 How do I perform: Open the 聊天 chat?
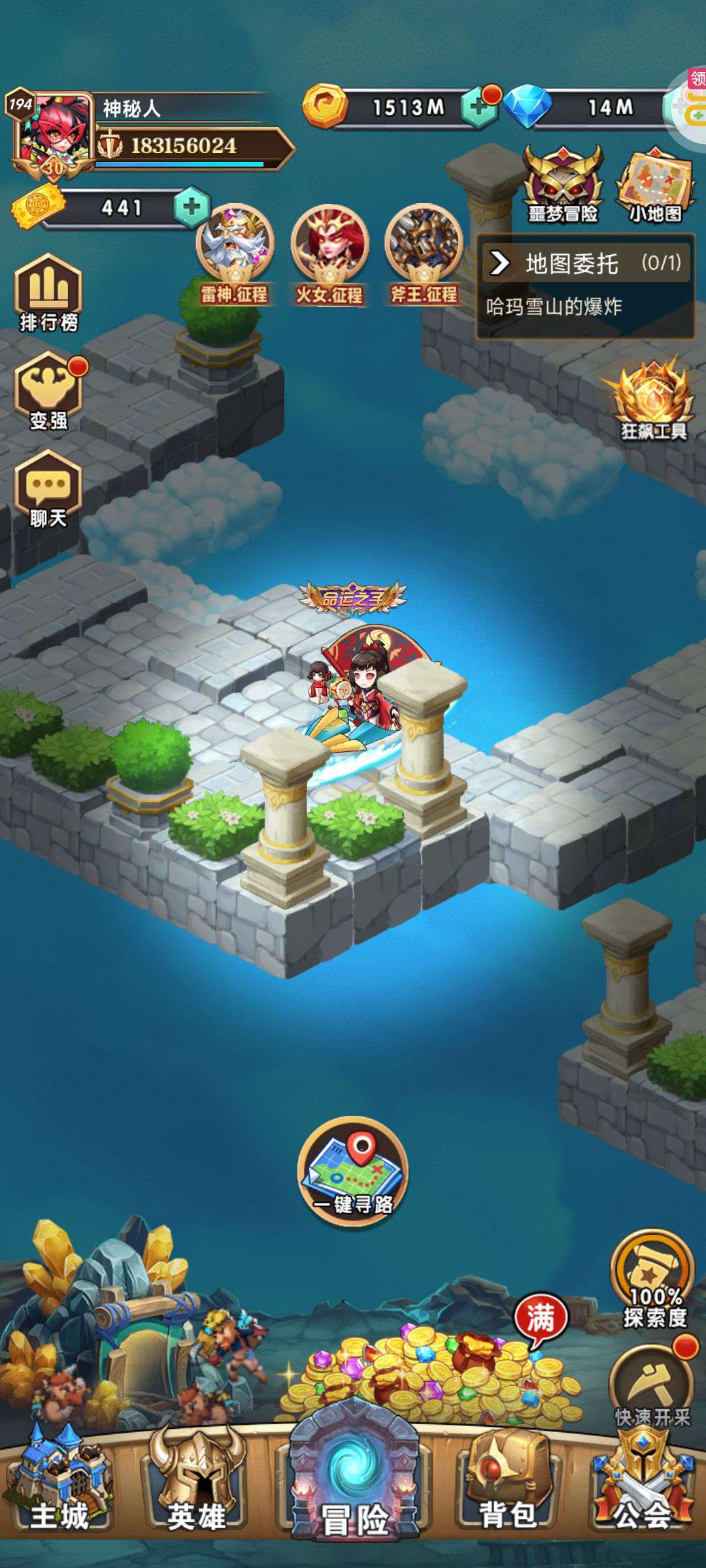[48, 489]
